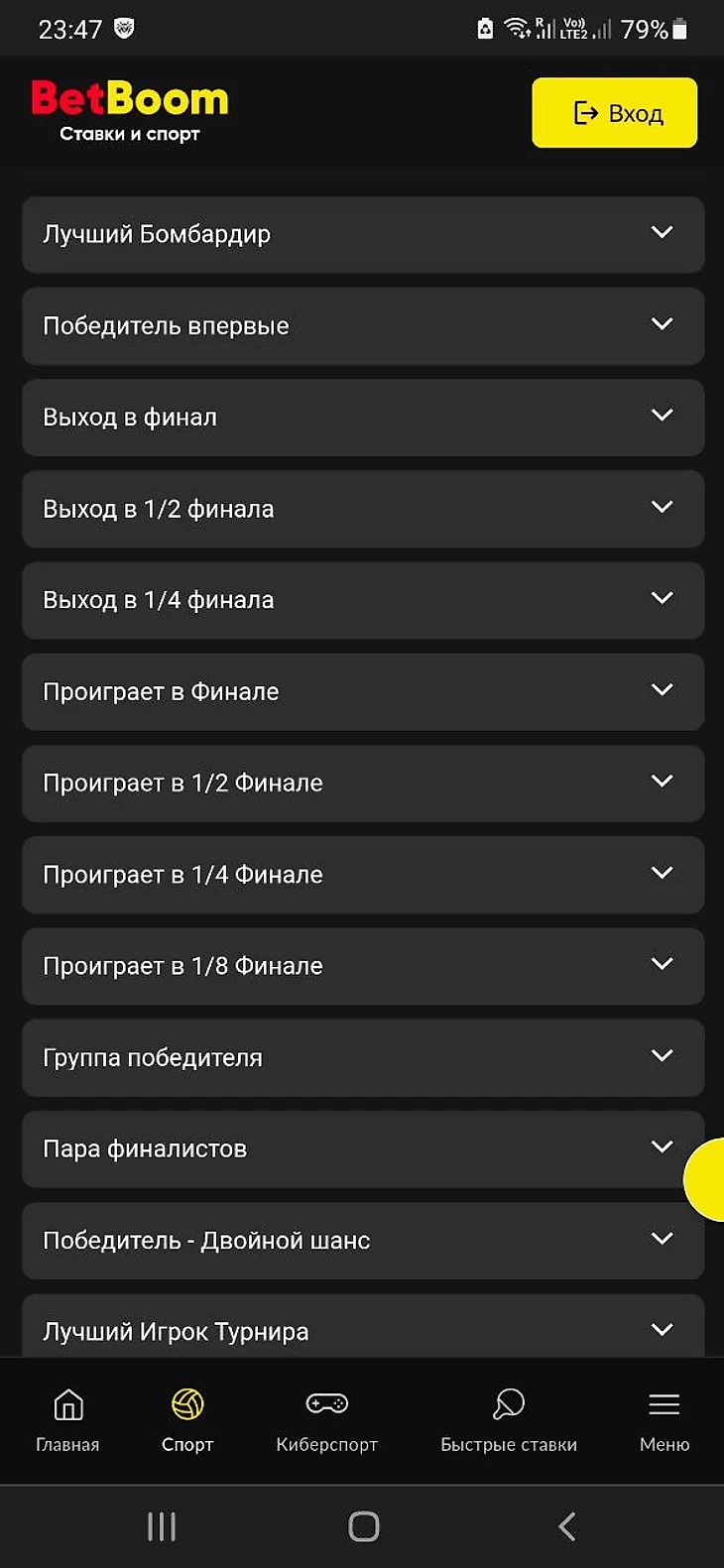
Task: Expand Проиграет в 1/8 Финале
Action: click(363, 965)
